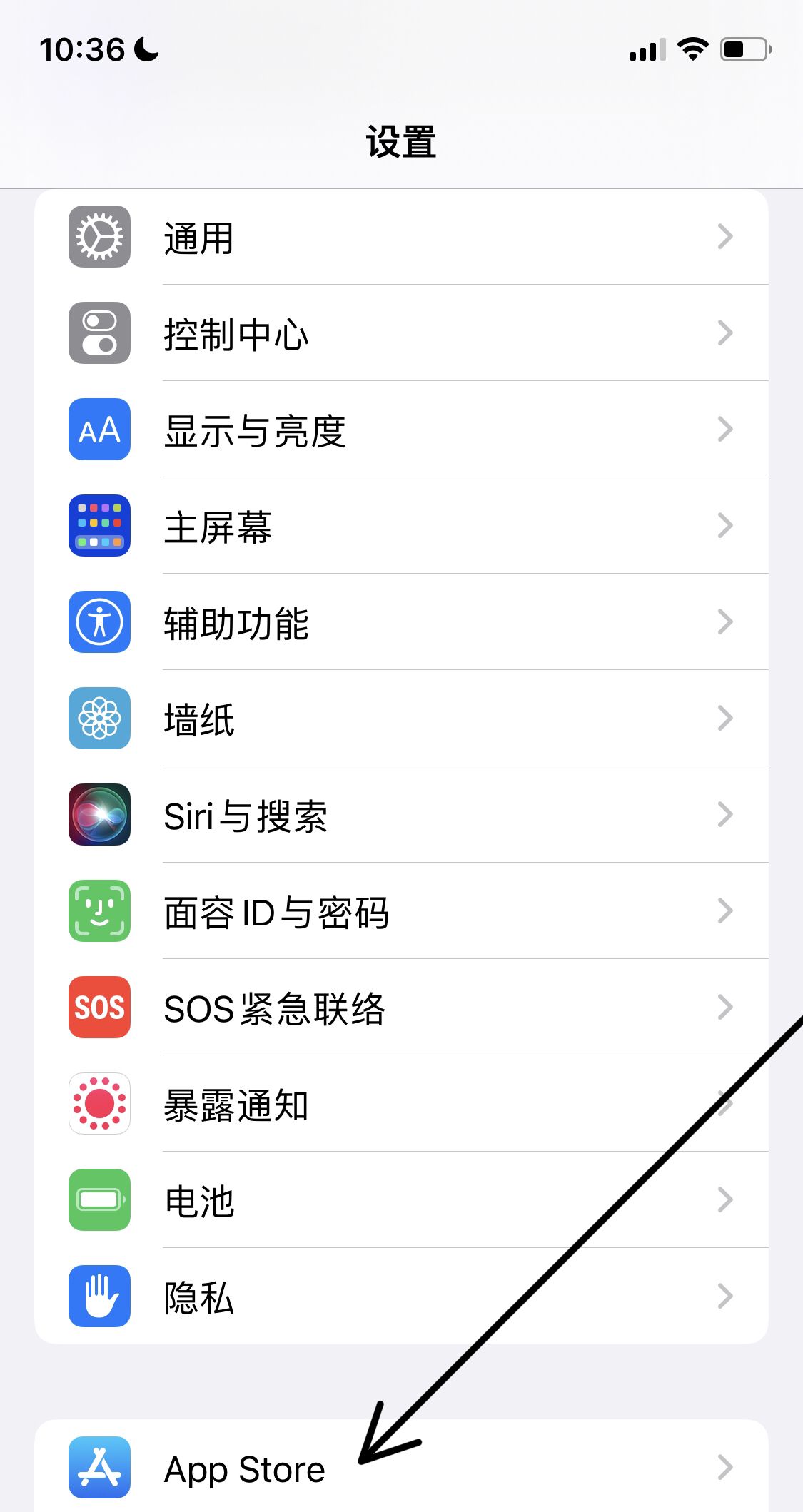This screenshot has width=803, height=1512.
Task: Tap the Home Screen grid icon
Action: pos(99,526)
